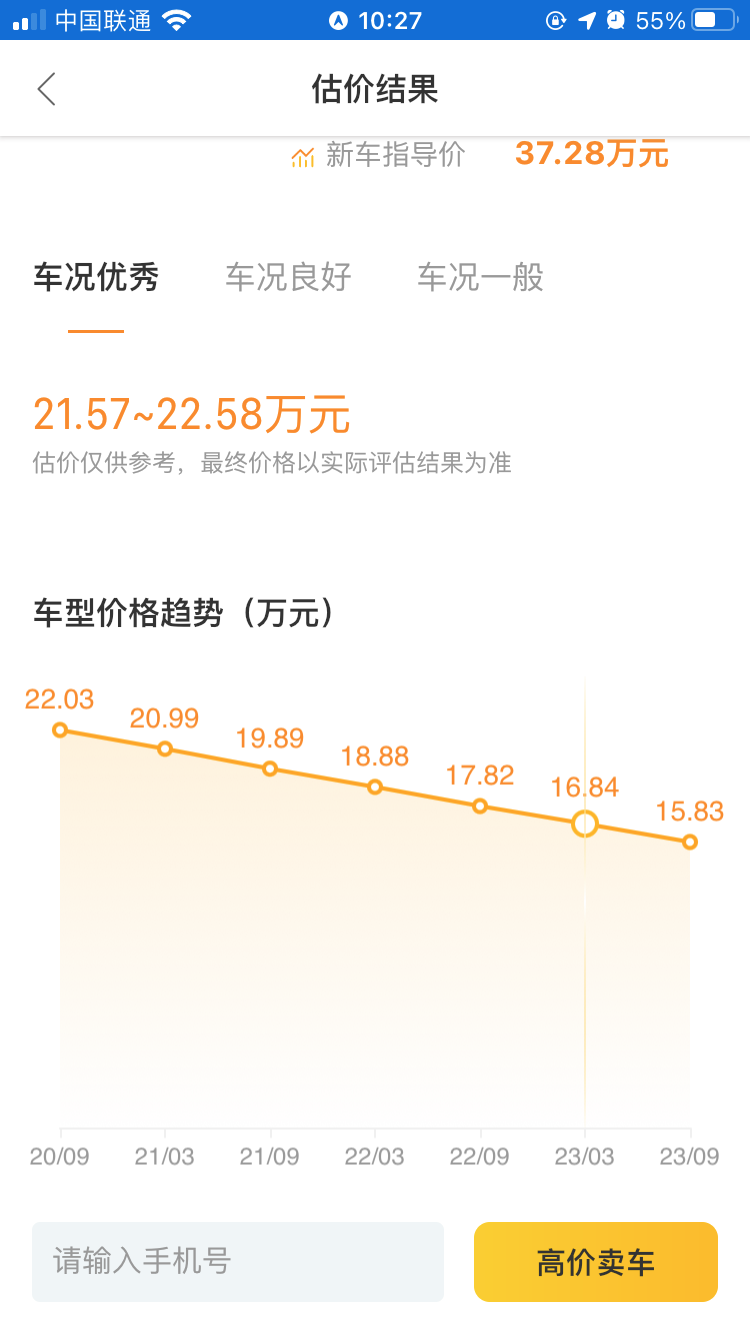The width and height of the screenshot is (750, 1334).
Task: Select the 23/09 point showing 15.83
Action: coord(690,842)
